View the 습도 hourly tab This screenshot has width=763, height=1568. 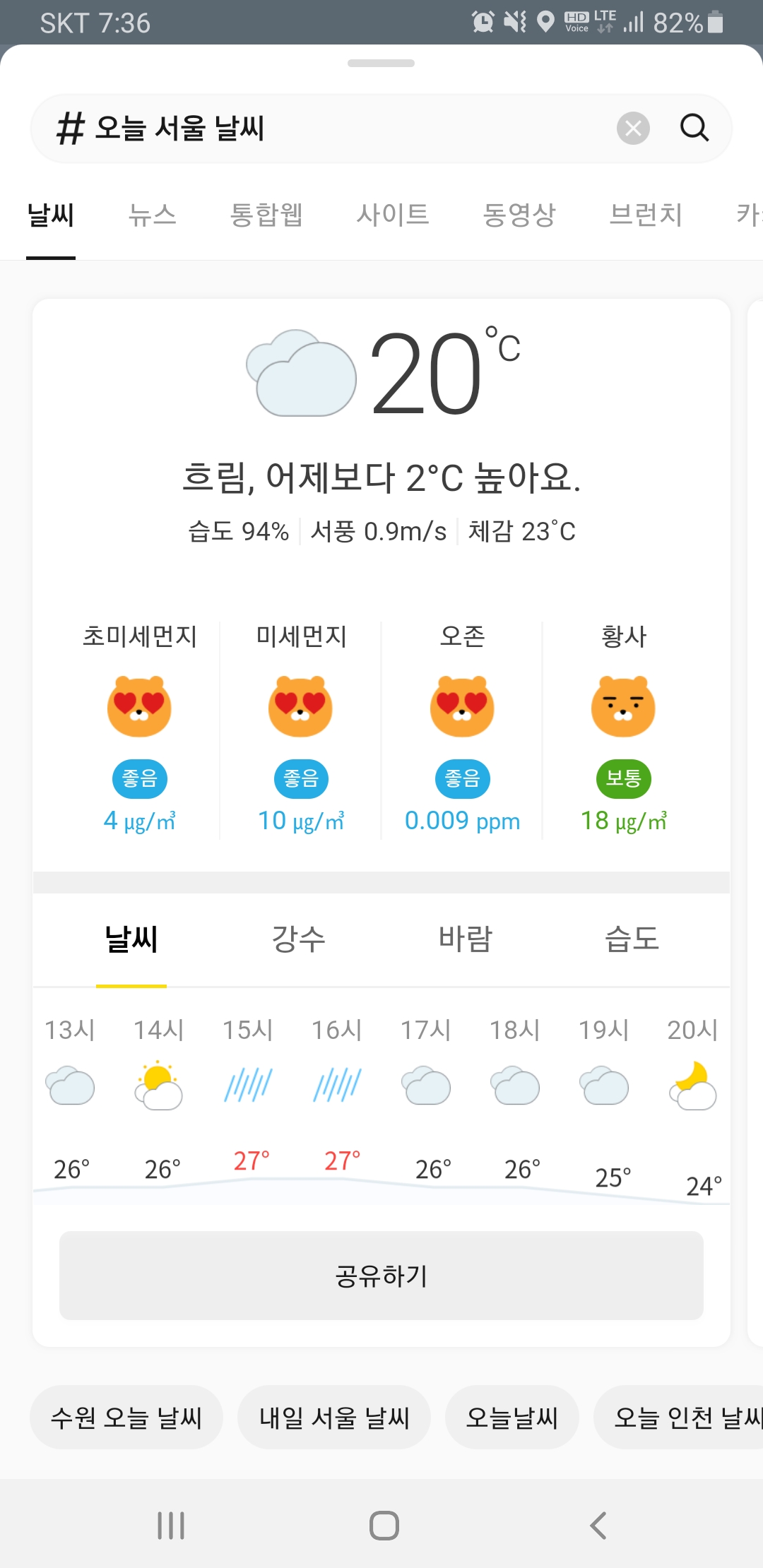click(x=632, y=939)
